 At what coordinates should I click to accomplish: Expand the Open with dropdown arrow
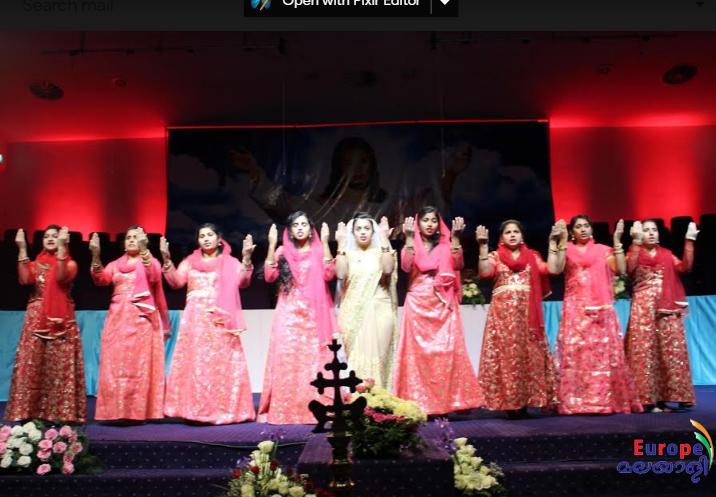pyautogui.click(x=444, y=5)
